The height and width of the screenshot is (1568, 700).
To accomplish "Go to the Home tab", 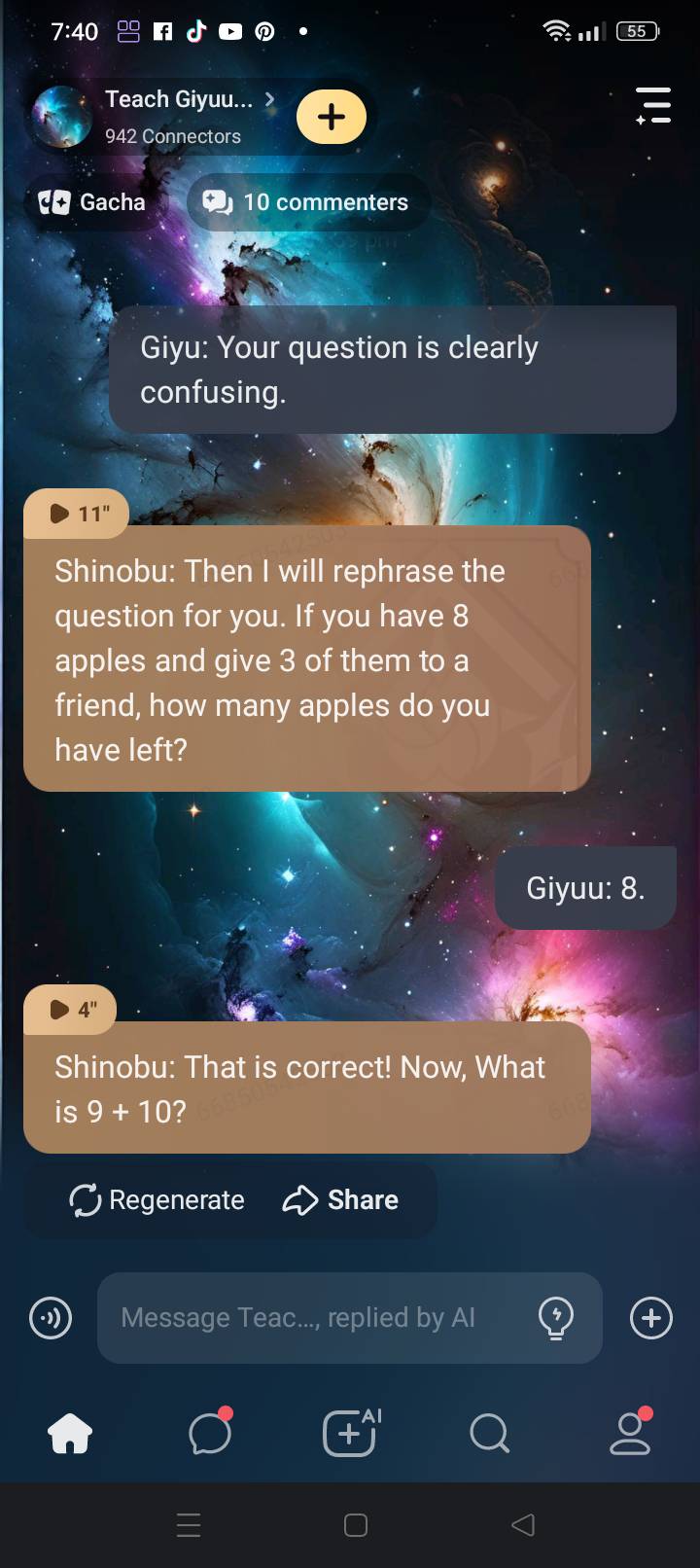I will click(x=70, y=1433).
